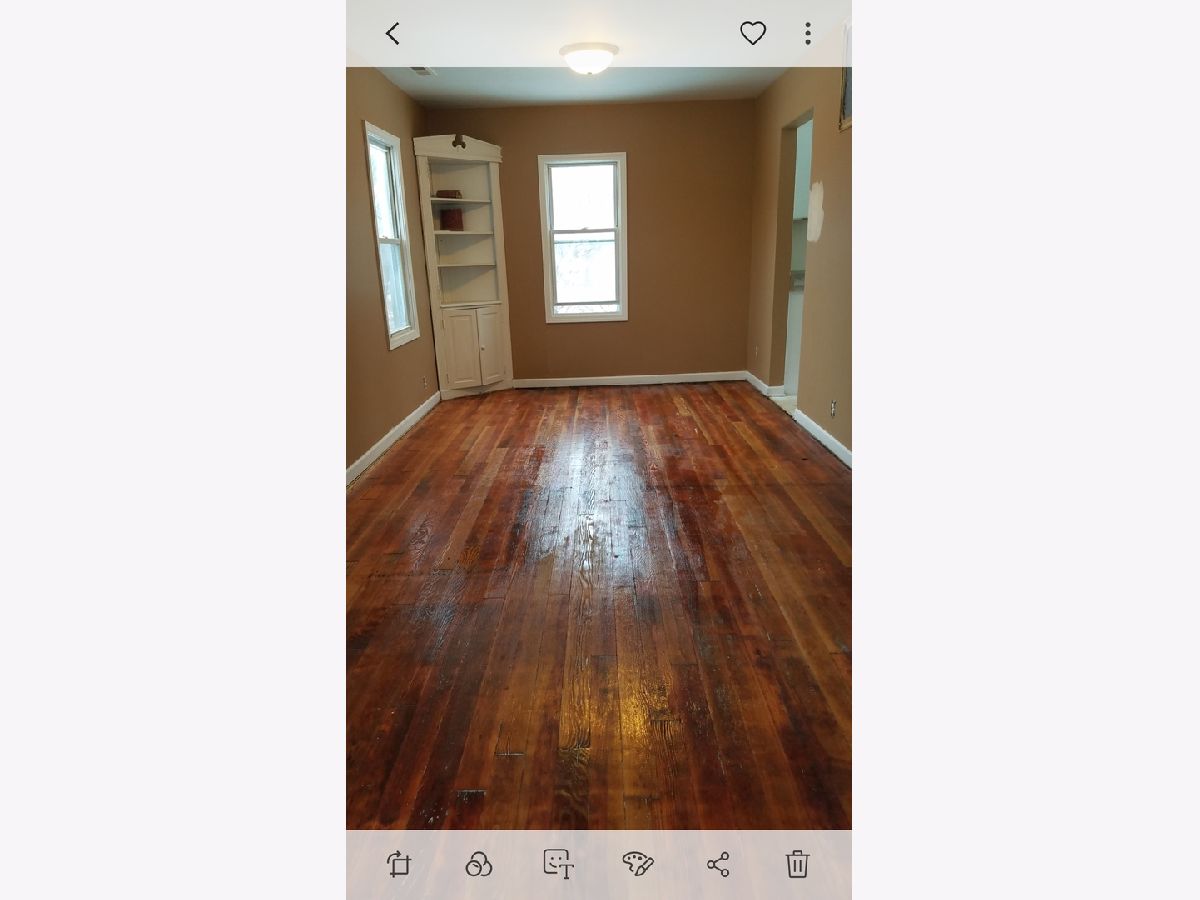Delete this photo with trash icon
This screenshot has width=1200, height=900.
click(797, 864)
